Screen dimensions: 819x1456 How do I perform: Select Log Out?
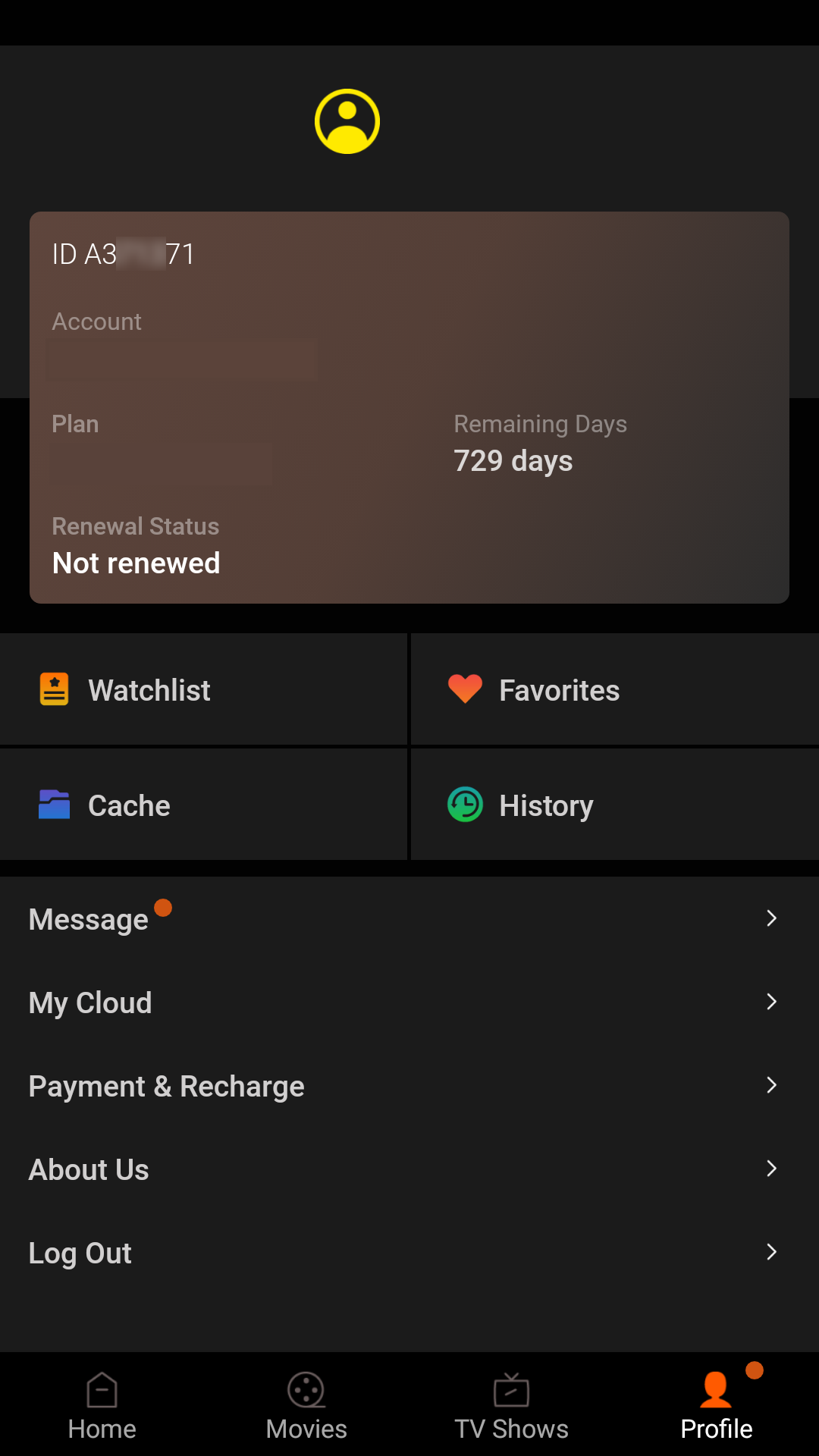pos(409,1253)
